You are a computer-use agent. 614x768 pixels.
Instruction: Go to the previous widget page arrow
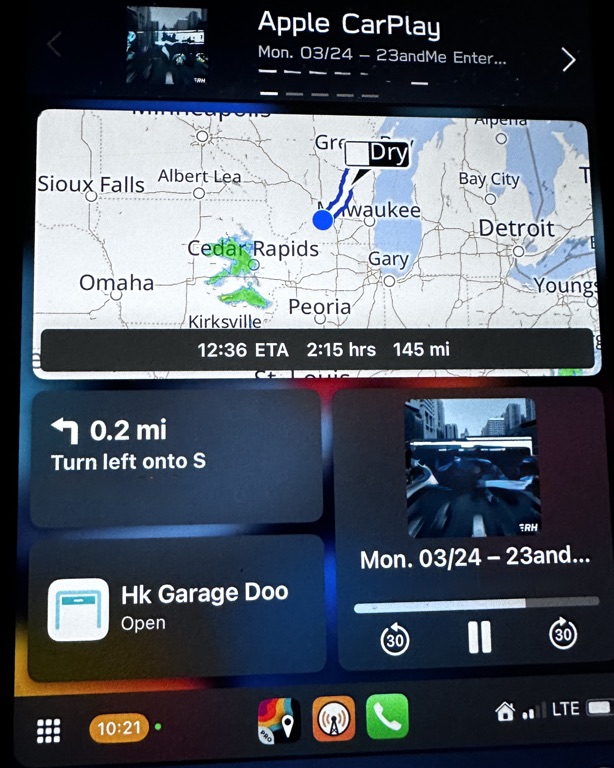pyautogui.click(x=55, y=45)
